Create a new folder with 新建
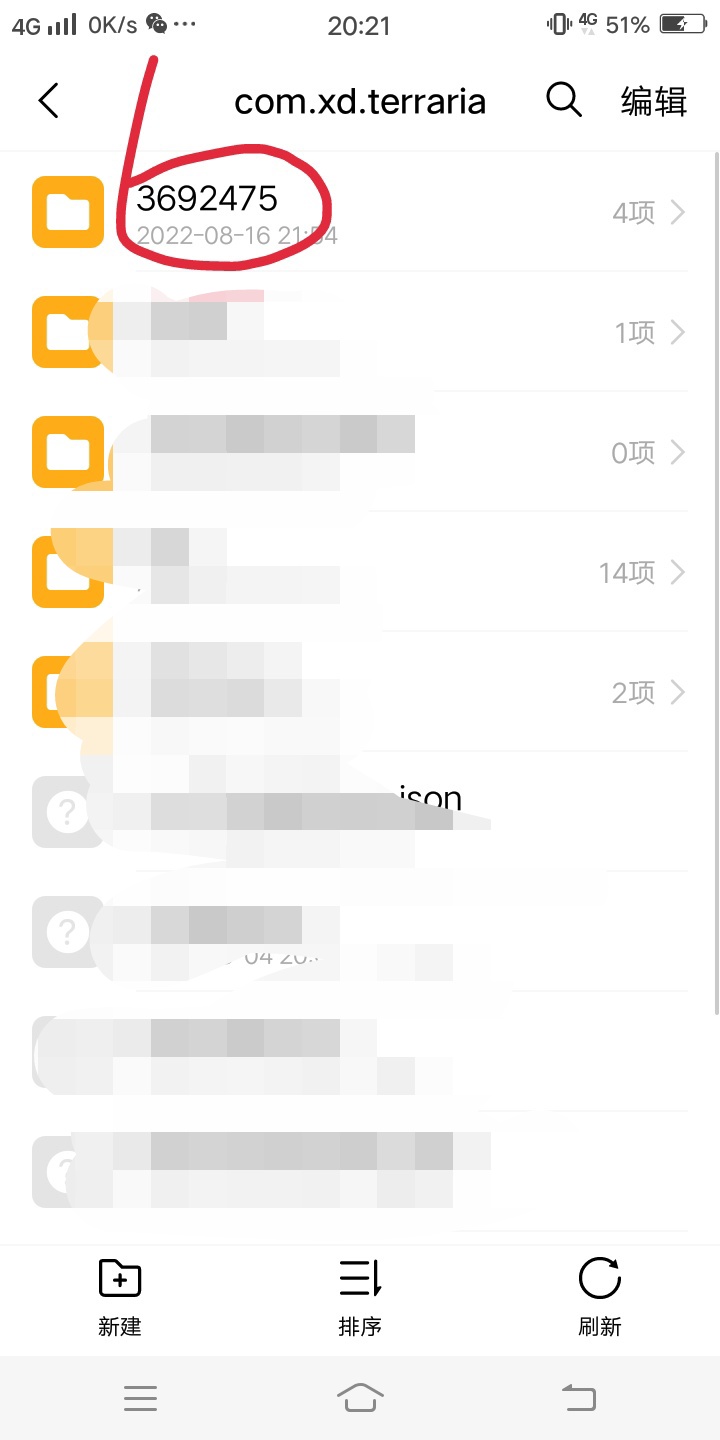720x1440 pixels. [120, 1297]
